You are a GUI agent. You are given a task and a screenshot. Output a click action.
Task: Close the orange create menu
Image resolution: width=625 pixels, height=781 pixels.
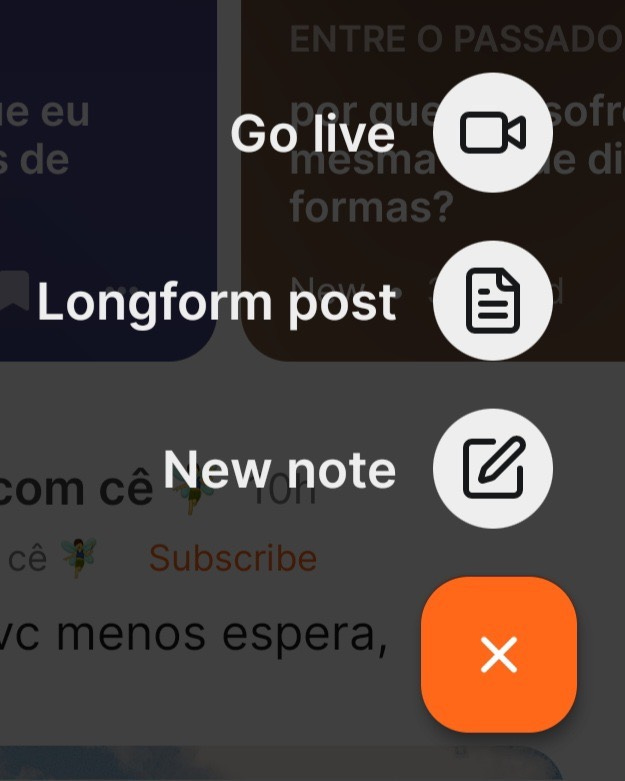click(x=499, y=654)
